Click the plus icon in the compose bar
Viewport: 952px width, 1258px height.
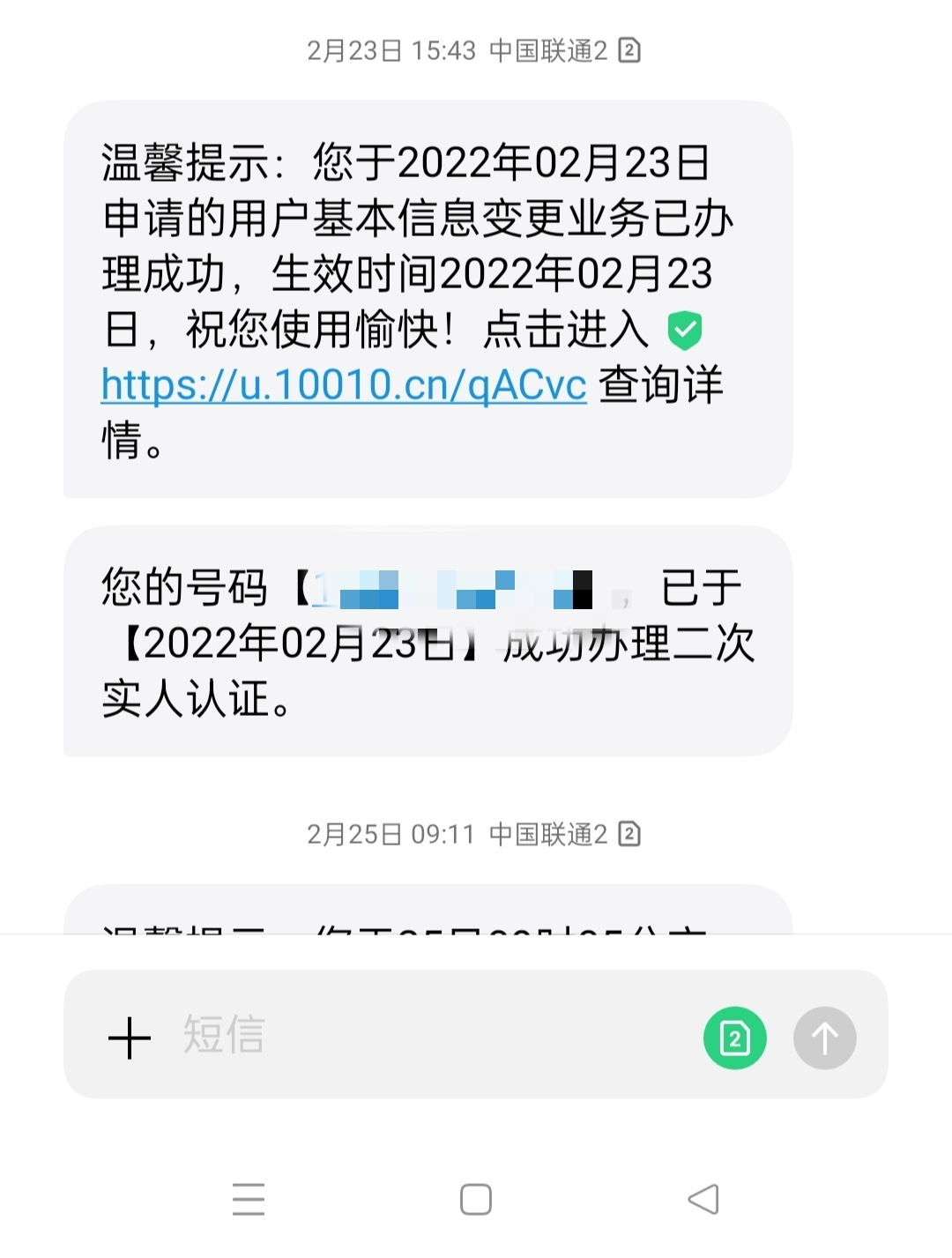(x=129, y=1037)
